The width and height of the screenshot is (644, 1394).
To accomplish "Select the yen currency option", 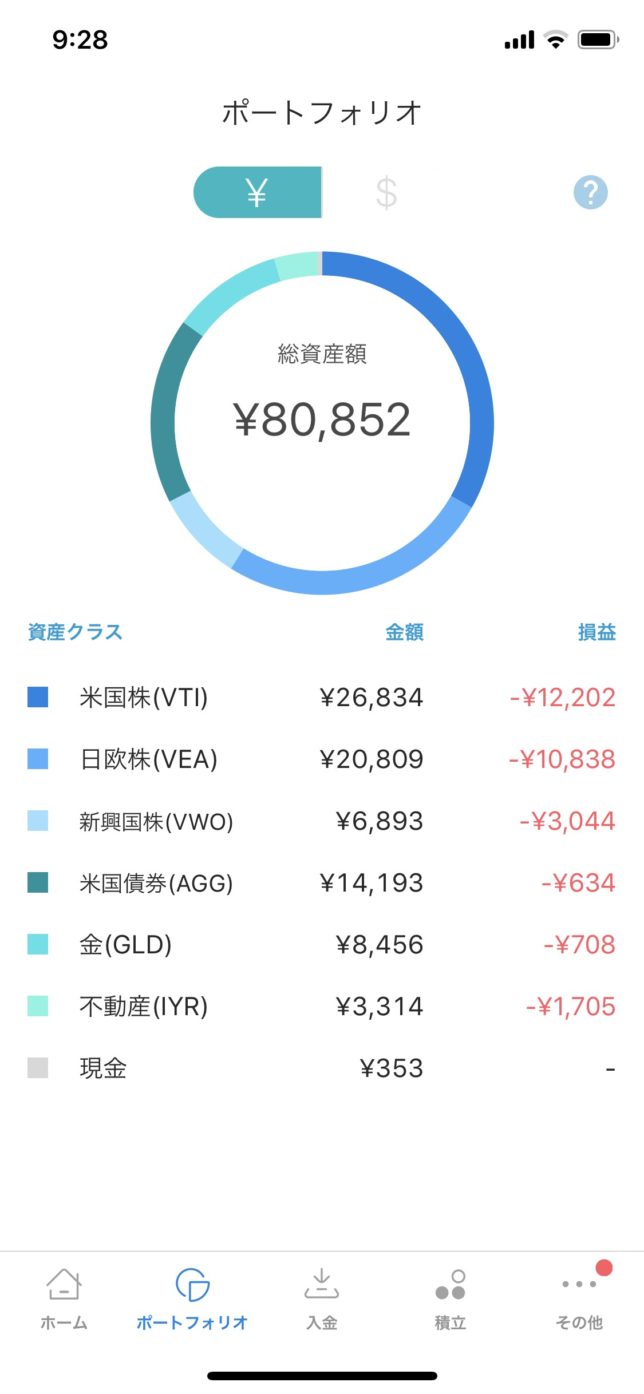I will [x=257, y=193].
